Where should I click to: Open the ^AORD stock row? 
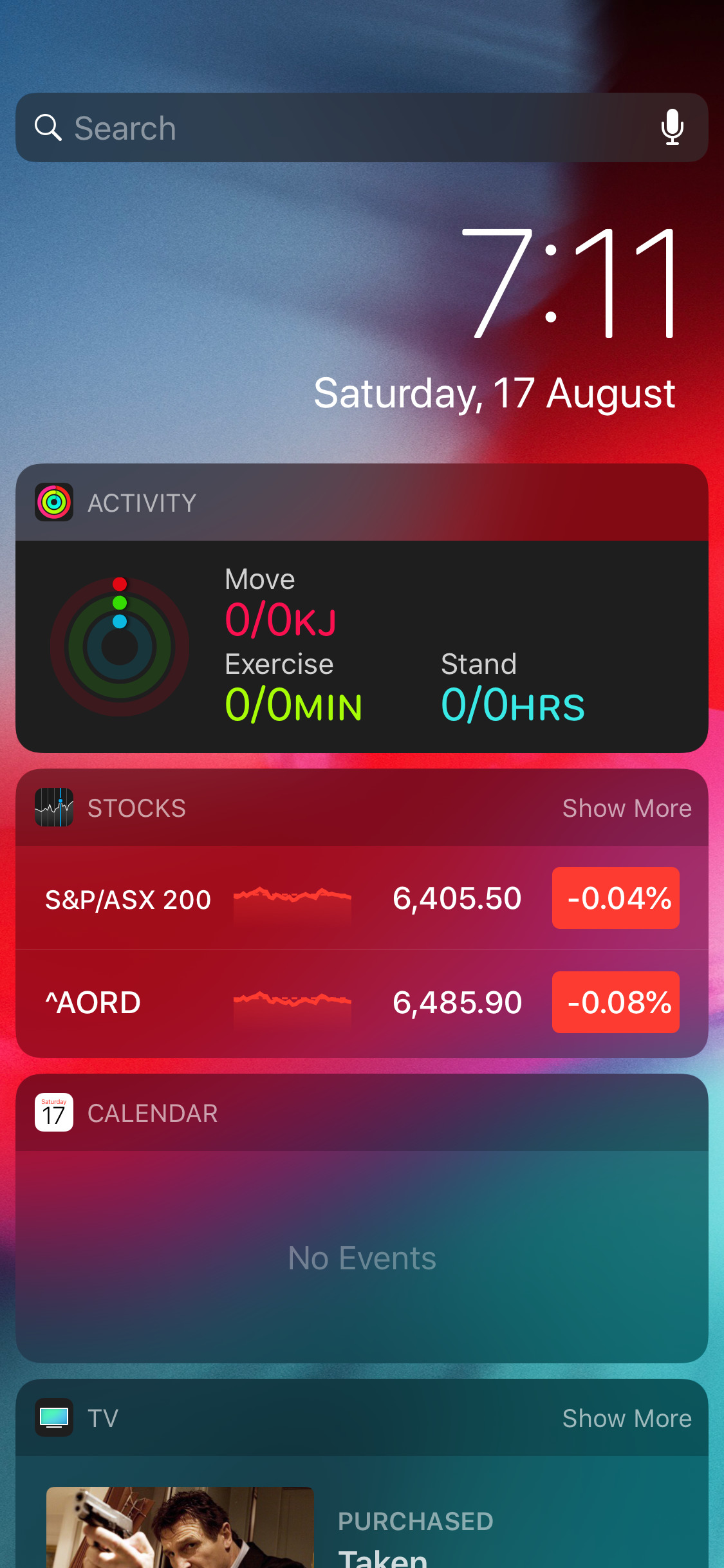(362, 1003)
